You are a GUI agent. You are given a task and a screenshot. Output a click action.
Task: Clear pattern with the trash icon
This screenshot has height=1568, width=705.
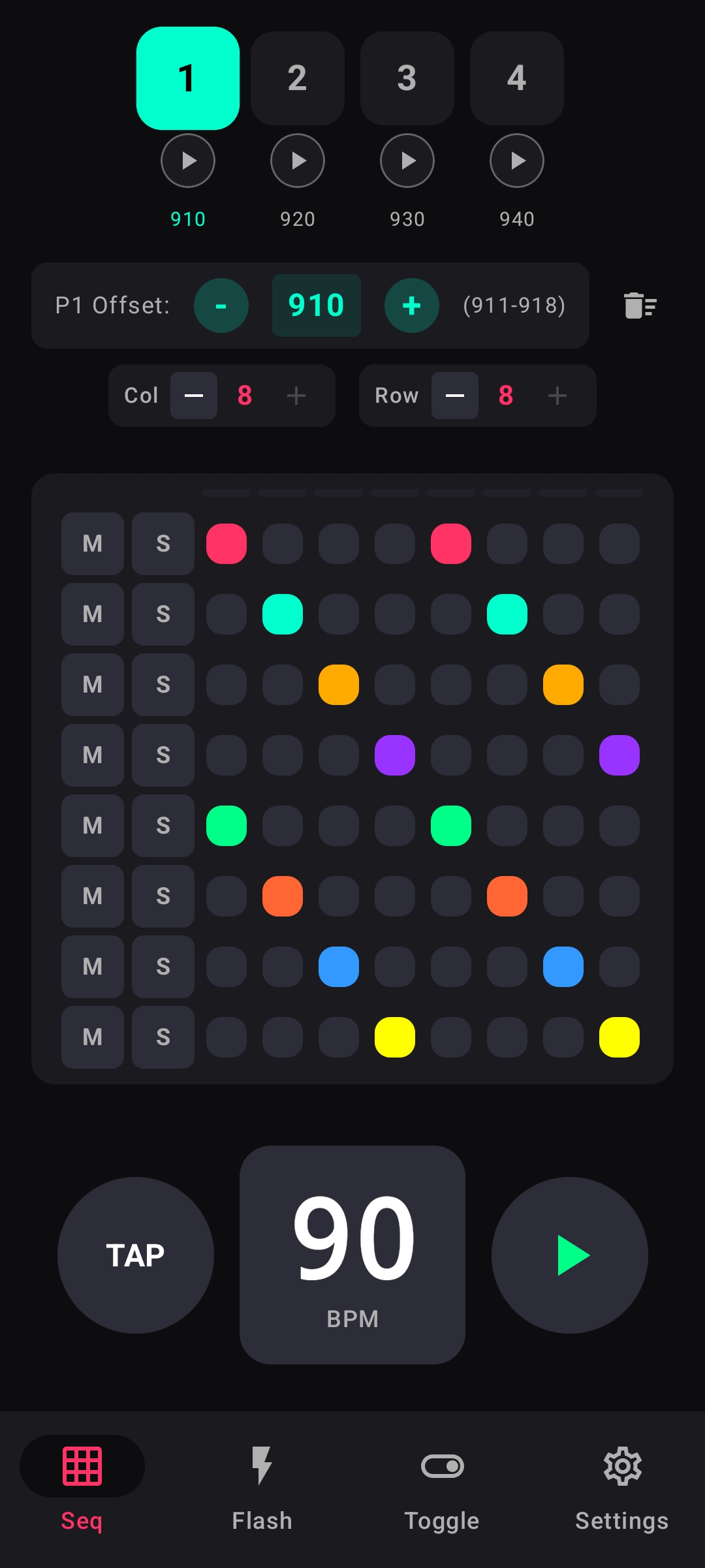[637, 305]
